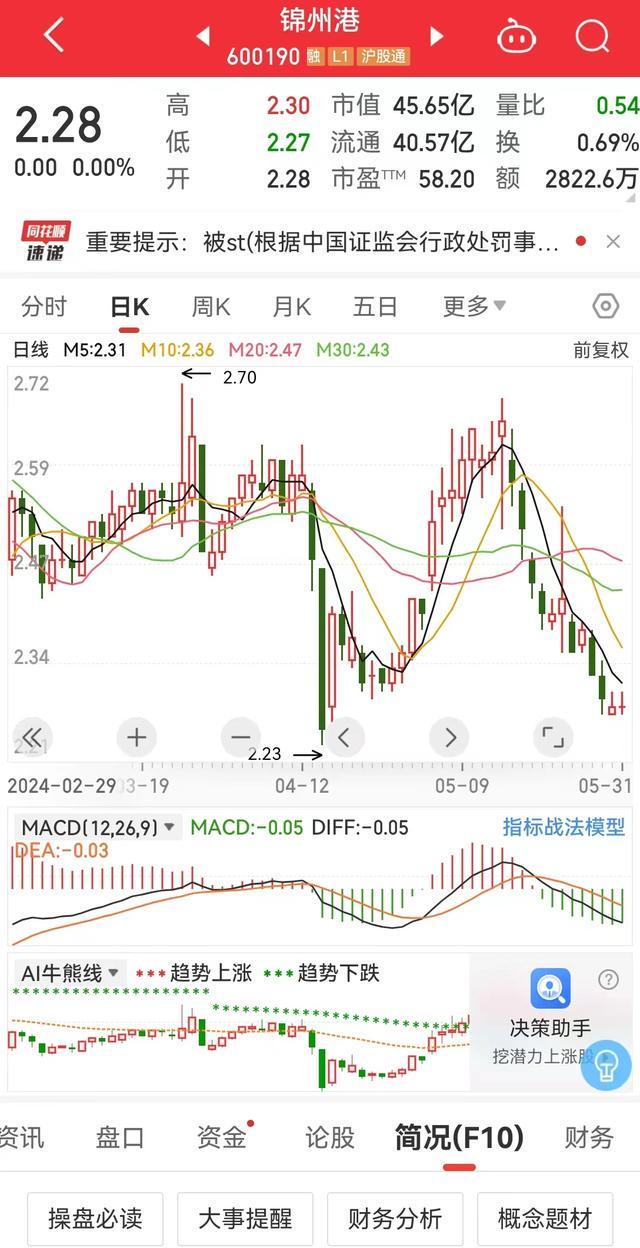Zoom in the K-line chart with plus
The width and height of the screenshot is (640, 1248).
(x=137, y=738)
